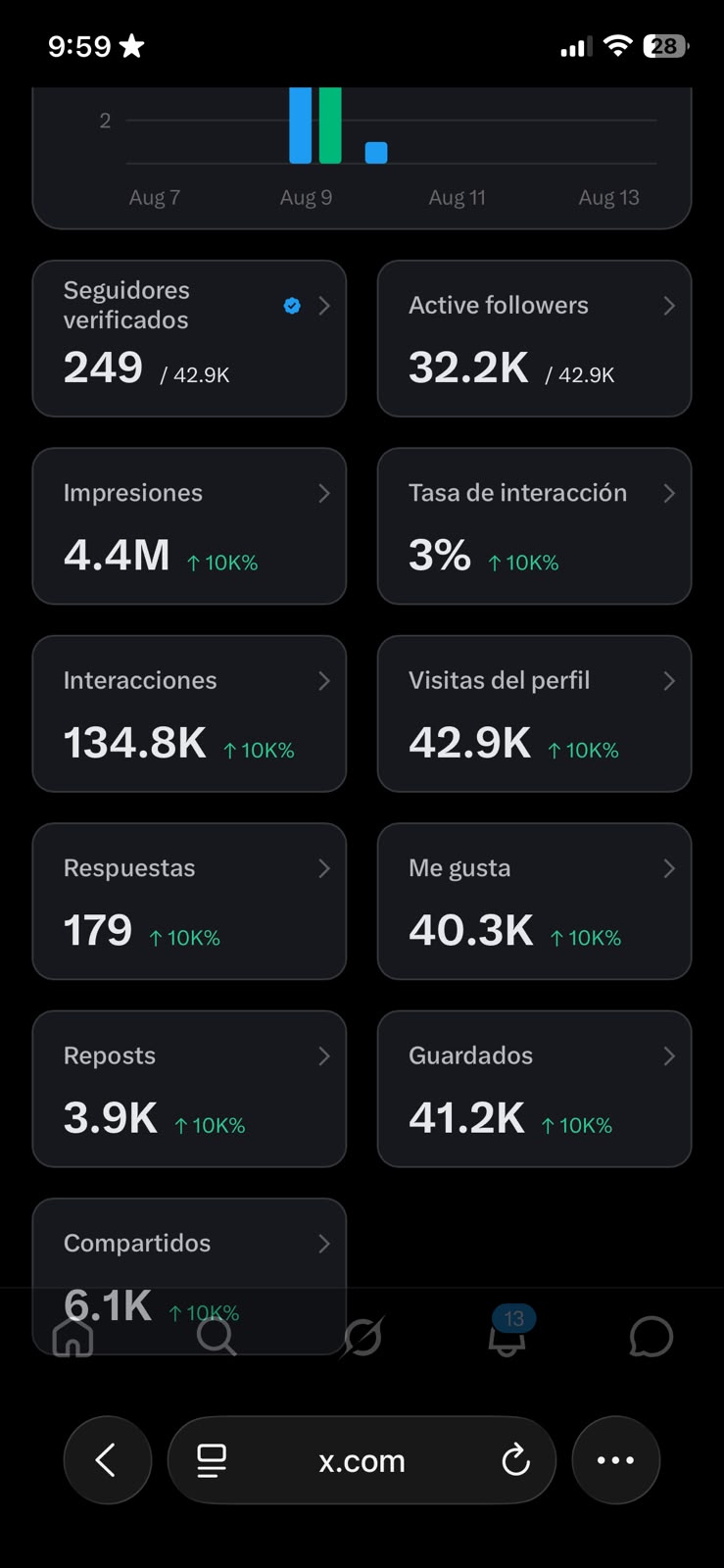View Reposts details
Image resolution: width=724 pixels, height=1568 pixels.
(x=189, y=1089)
